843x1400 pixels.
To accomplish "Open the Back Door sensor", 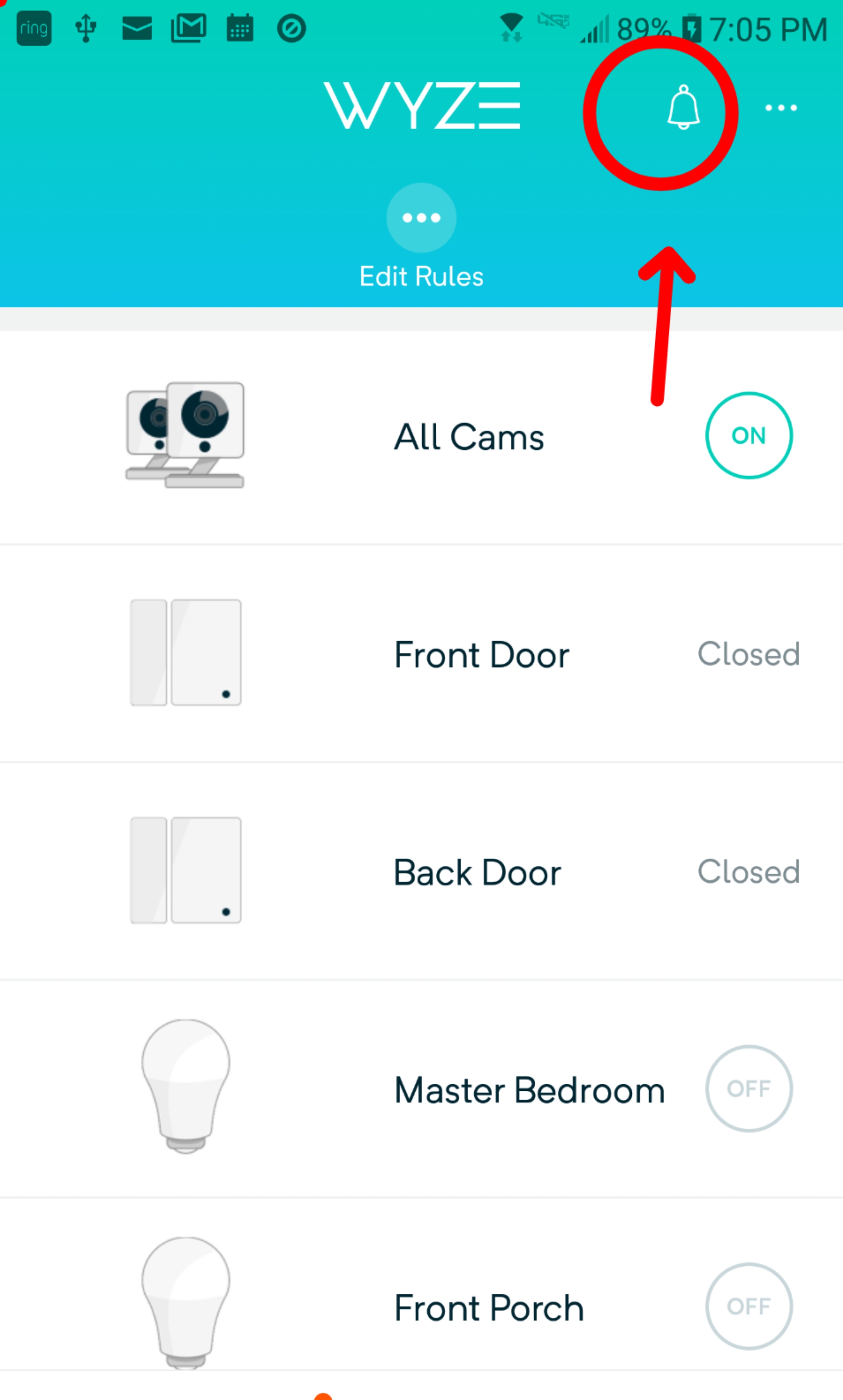I will pos(477,872).
